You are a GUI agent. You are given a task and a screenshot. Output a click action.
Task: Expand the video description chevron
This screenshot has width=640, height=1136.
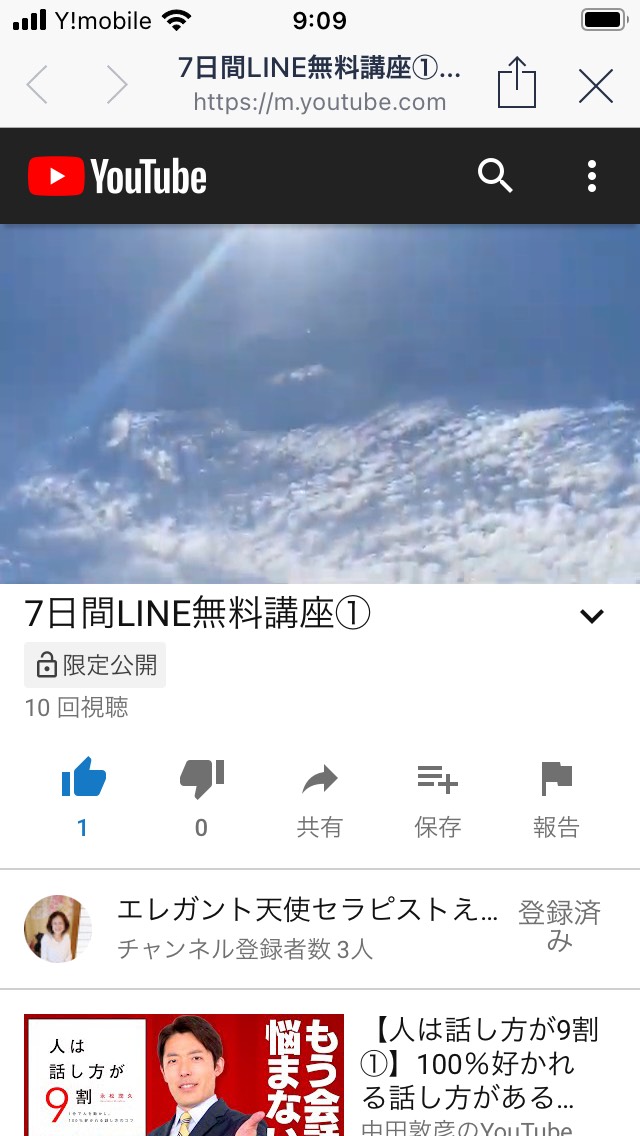[x=591, y=616]
